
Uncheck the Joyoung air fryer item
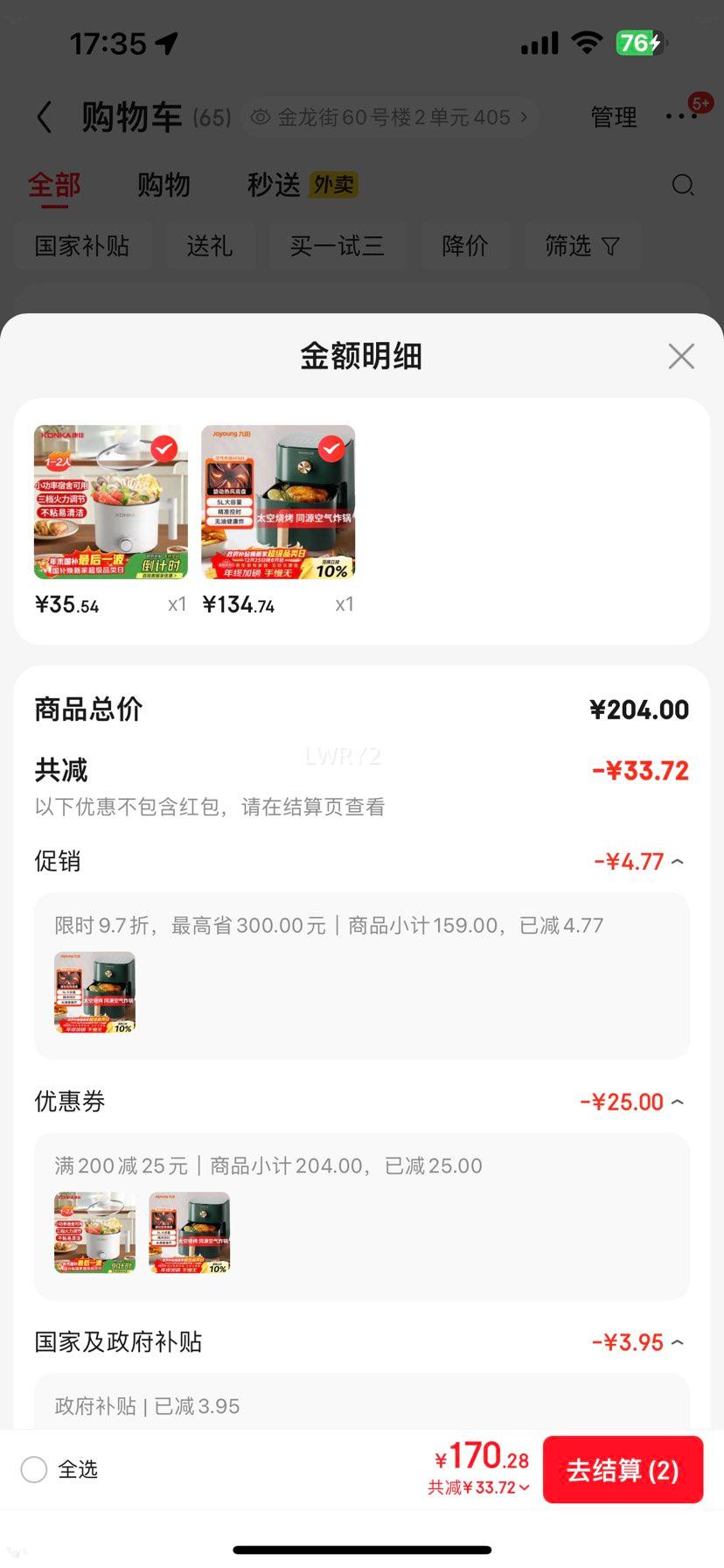[x=331, y=449]
